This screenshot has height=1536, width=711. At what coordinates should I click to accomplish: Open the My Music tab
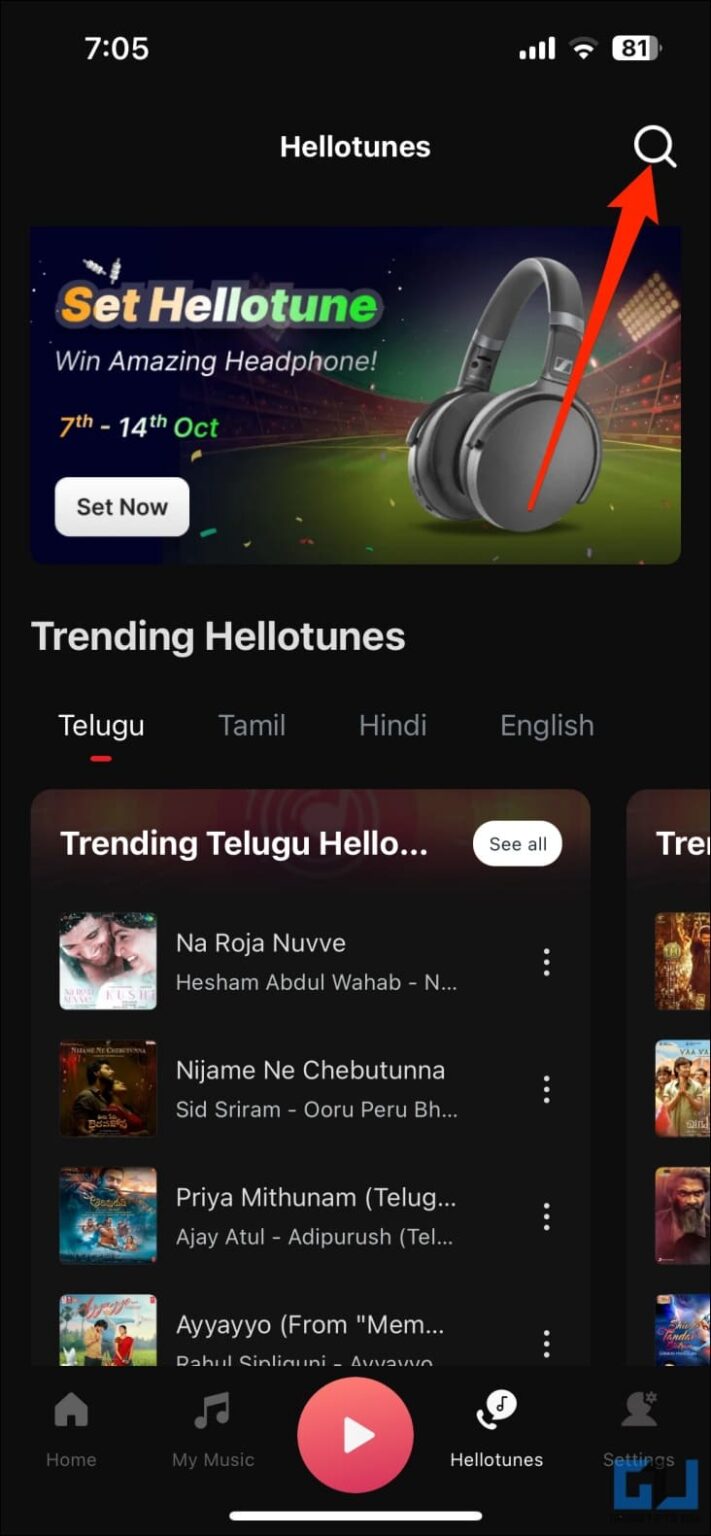212,1430
